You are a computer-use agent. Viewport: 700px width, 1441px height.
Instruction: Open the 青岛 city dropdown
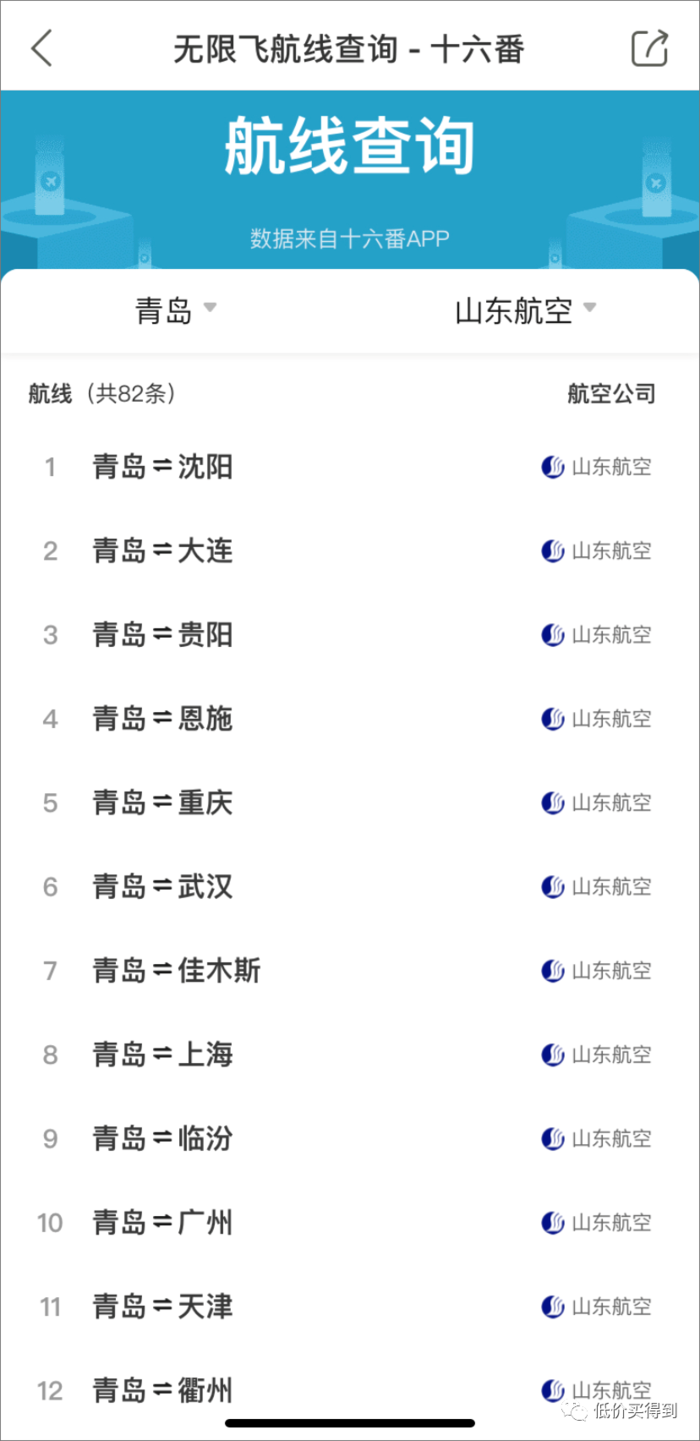(x=175, y=311)
